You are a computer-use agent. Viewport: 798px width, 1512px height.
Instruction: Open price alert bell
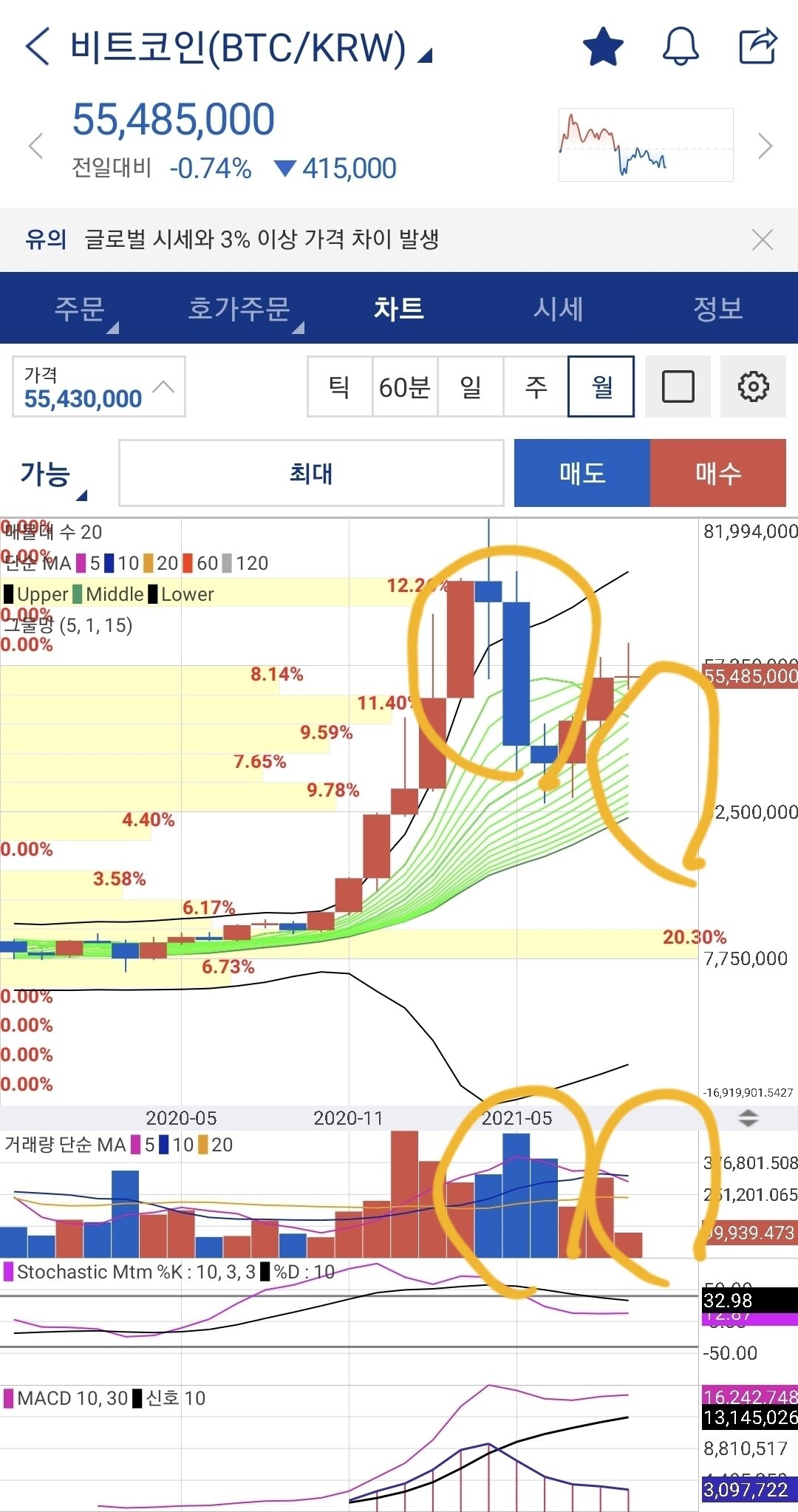681,47
